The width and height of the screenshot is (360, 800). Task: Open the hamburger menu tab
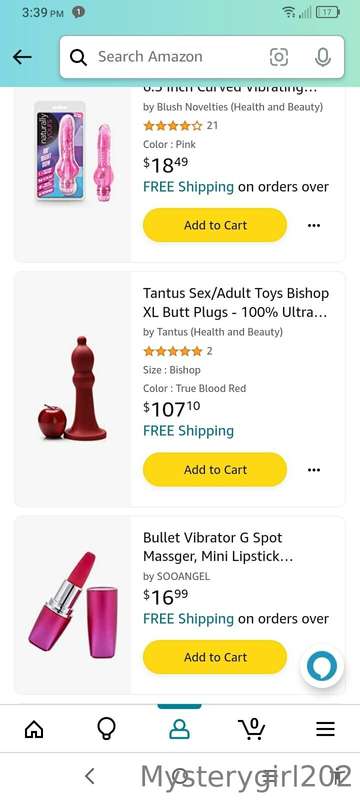point(325,729)
